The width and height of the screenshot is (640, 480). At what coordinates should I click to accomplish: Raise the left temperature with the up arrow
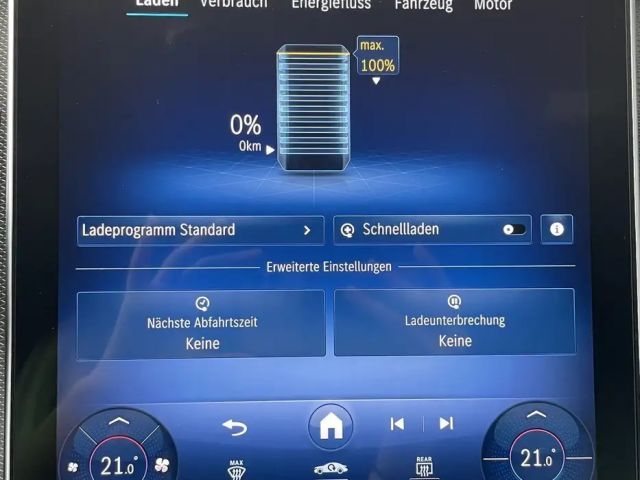click(118, 420)
